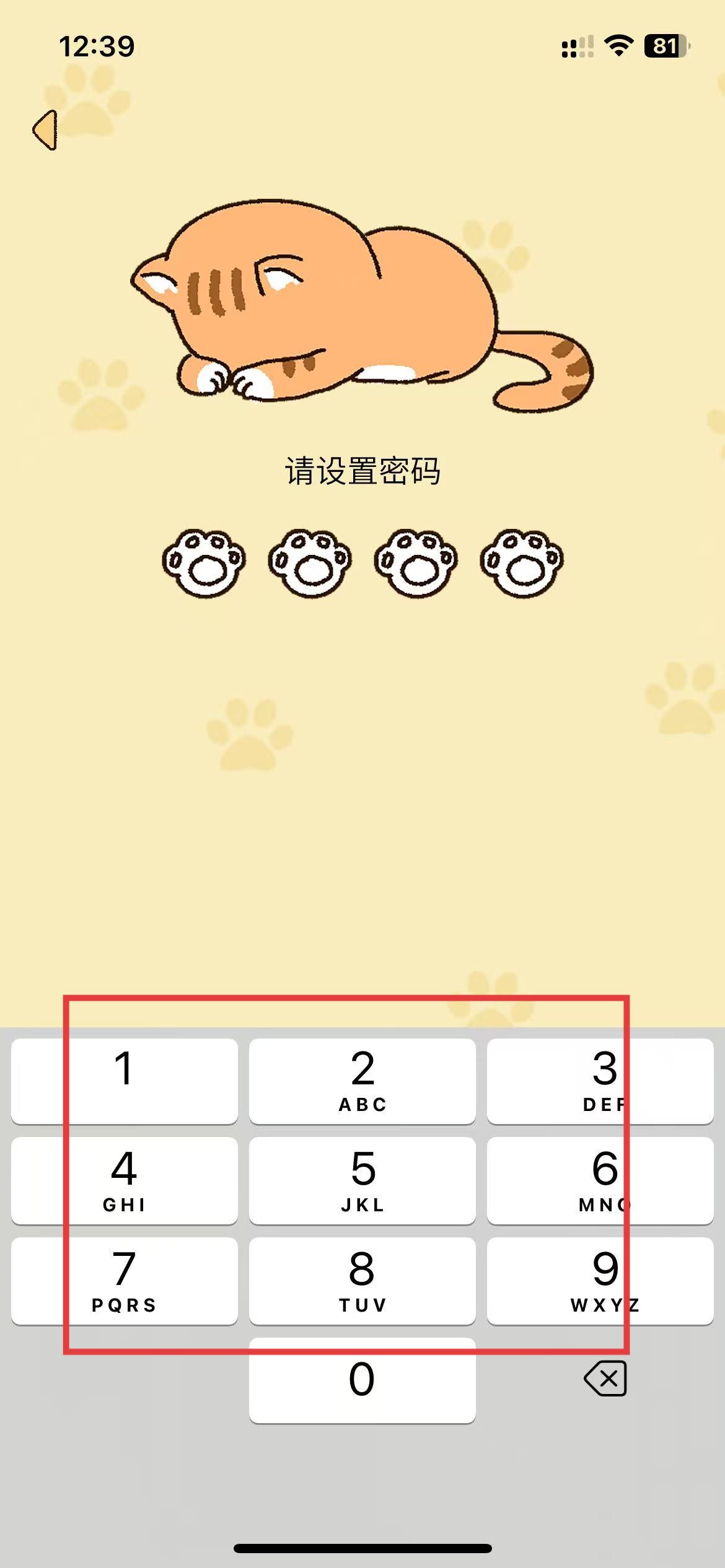Enter digit 0 on the keypad
Screen dimensions: 725x1568
point(362,1380)
